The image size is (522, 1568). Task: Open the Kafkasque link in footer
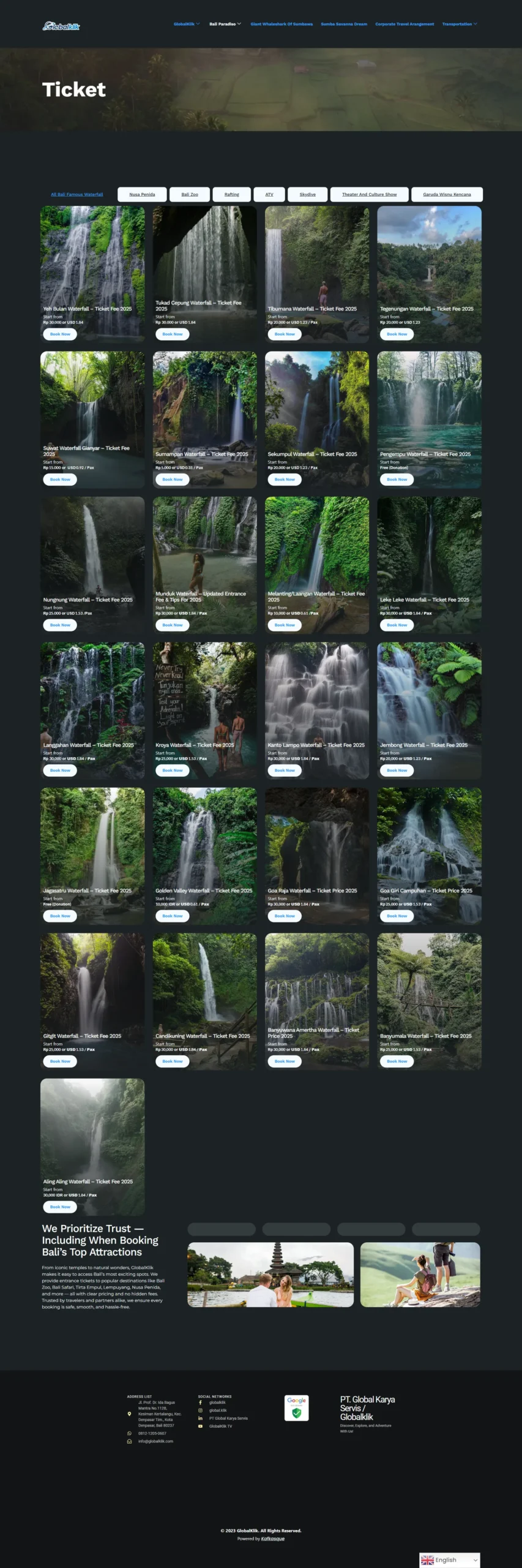(x=273, y=1538)
